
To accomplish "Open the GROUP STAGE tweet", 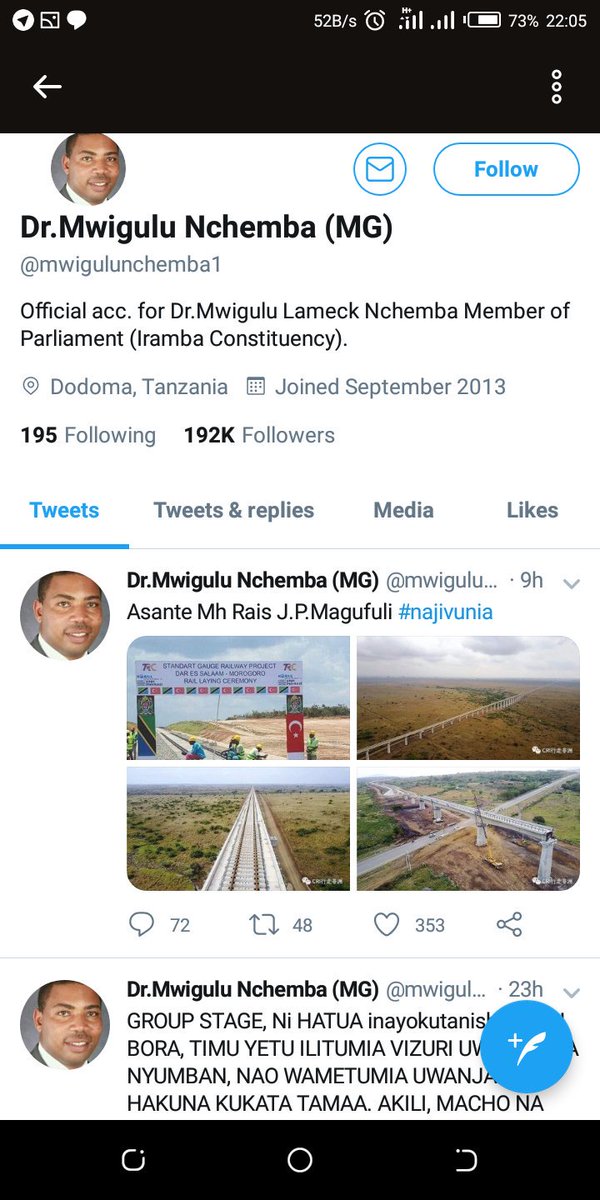I will coord(300,1050).
